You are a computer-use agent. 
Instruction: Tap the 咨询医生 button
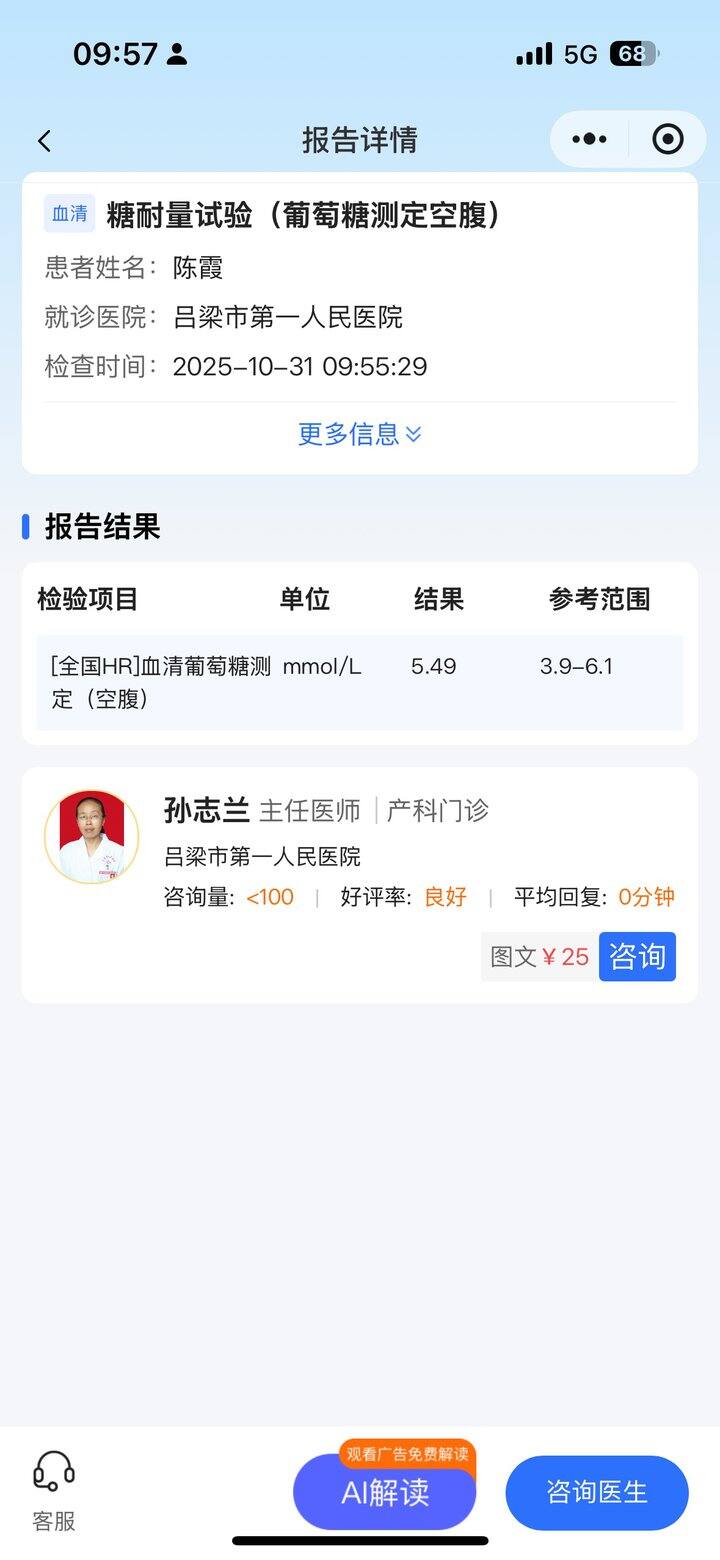(x=597, y=1492)
